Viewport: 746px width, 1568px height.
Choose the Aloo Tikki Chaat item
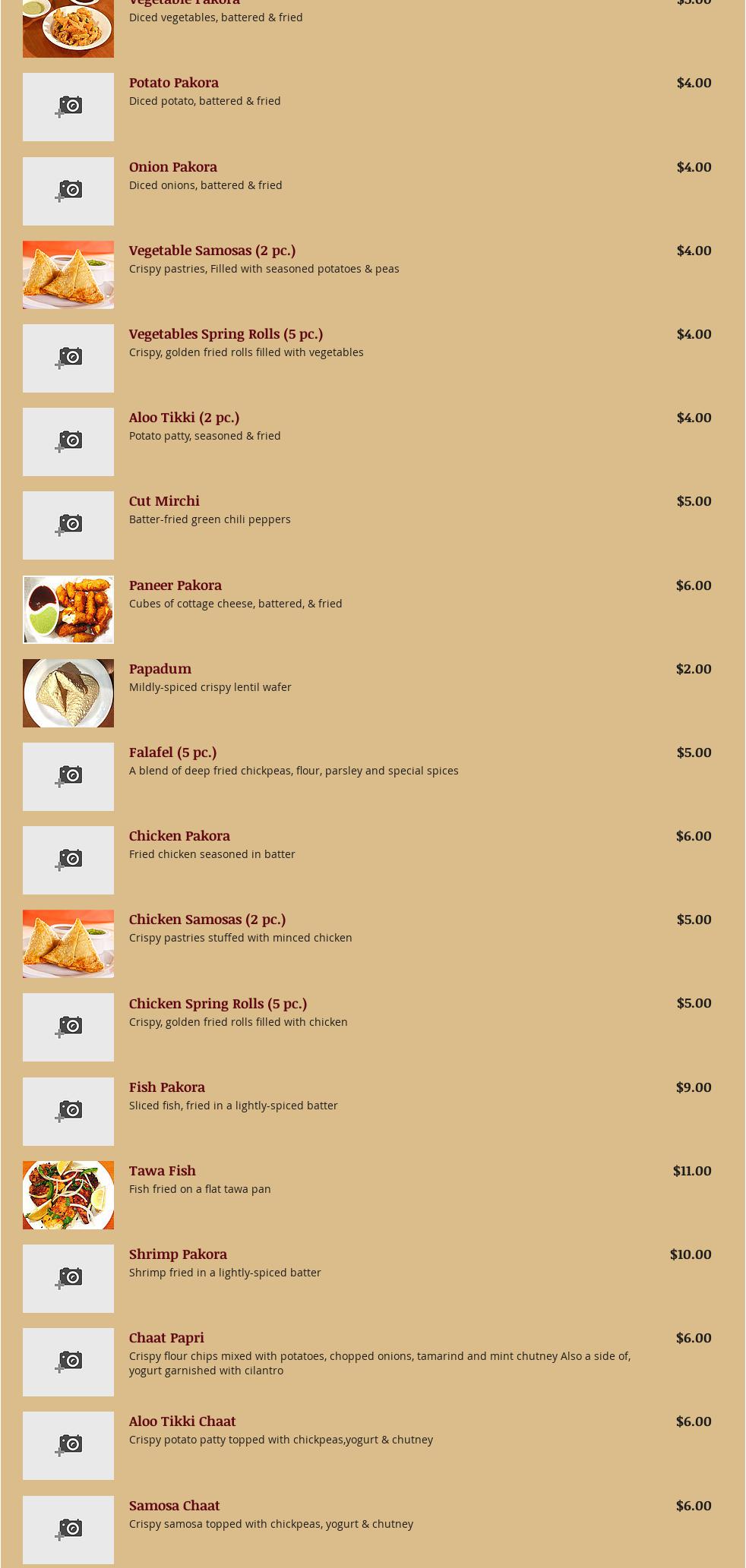coord(182,1421)
